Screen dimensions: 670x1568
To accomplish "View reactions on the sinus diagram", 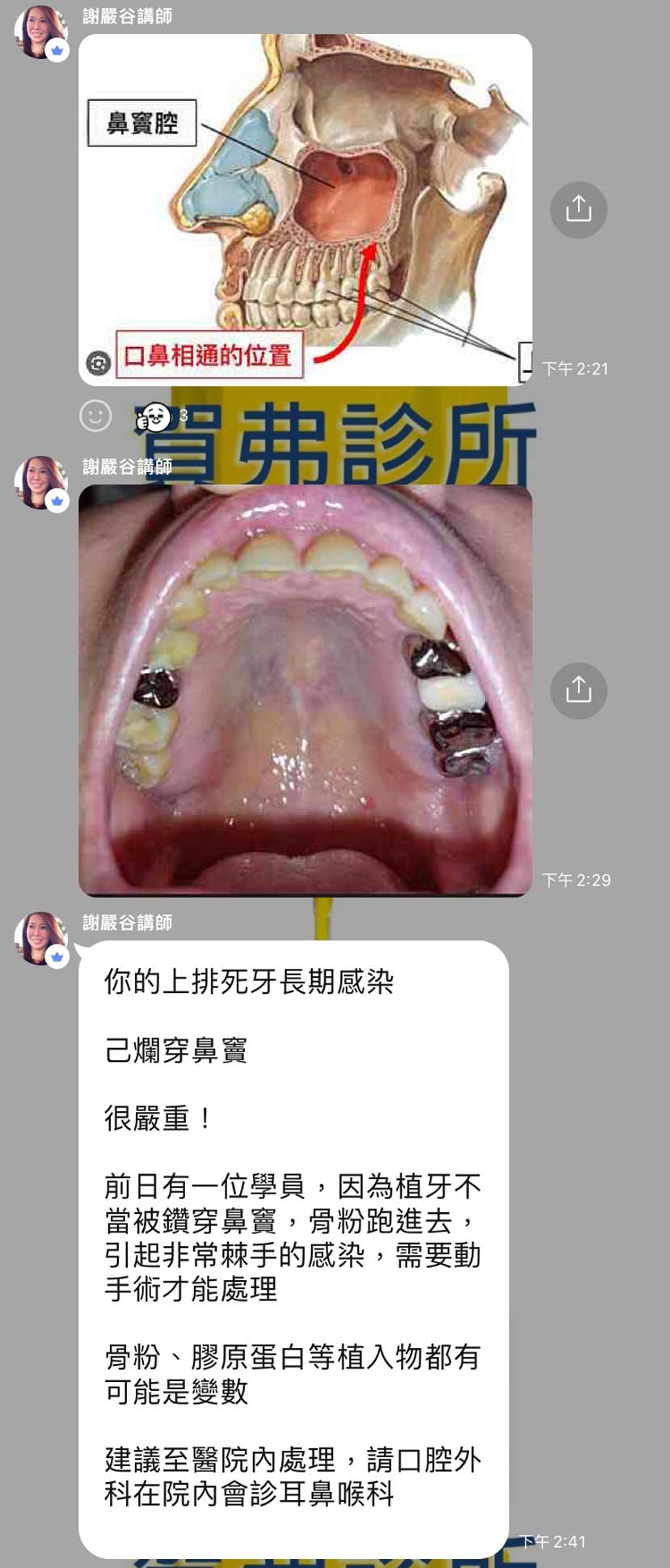I will tap(159, 416).
